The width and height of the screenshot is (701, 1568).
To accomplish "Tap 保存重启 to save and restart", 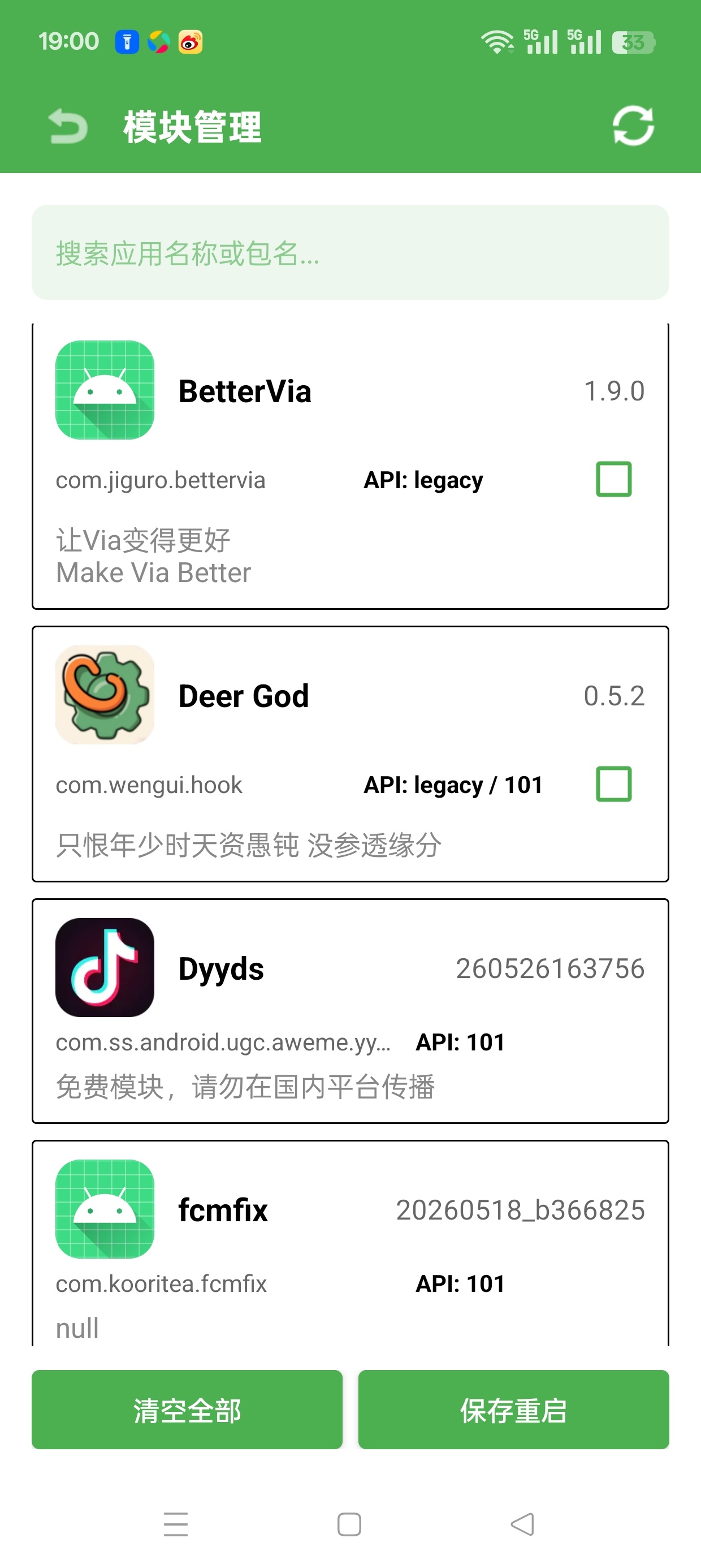I will pyautogui.click(x=513, y=1410).
